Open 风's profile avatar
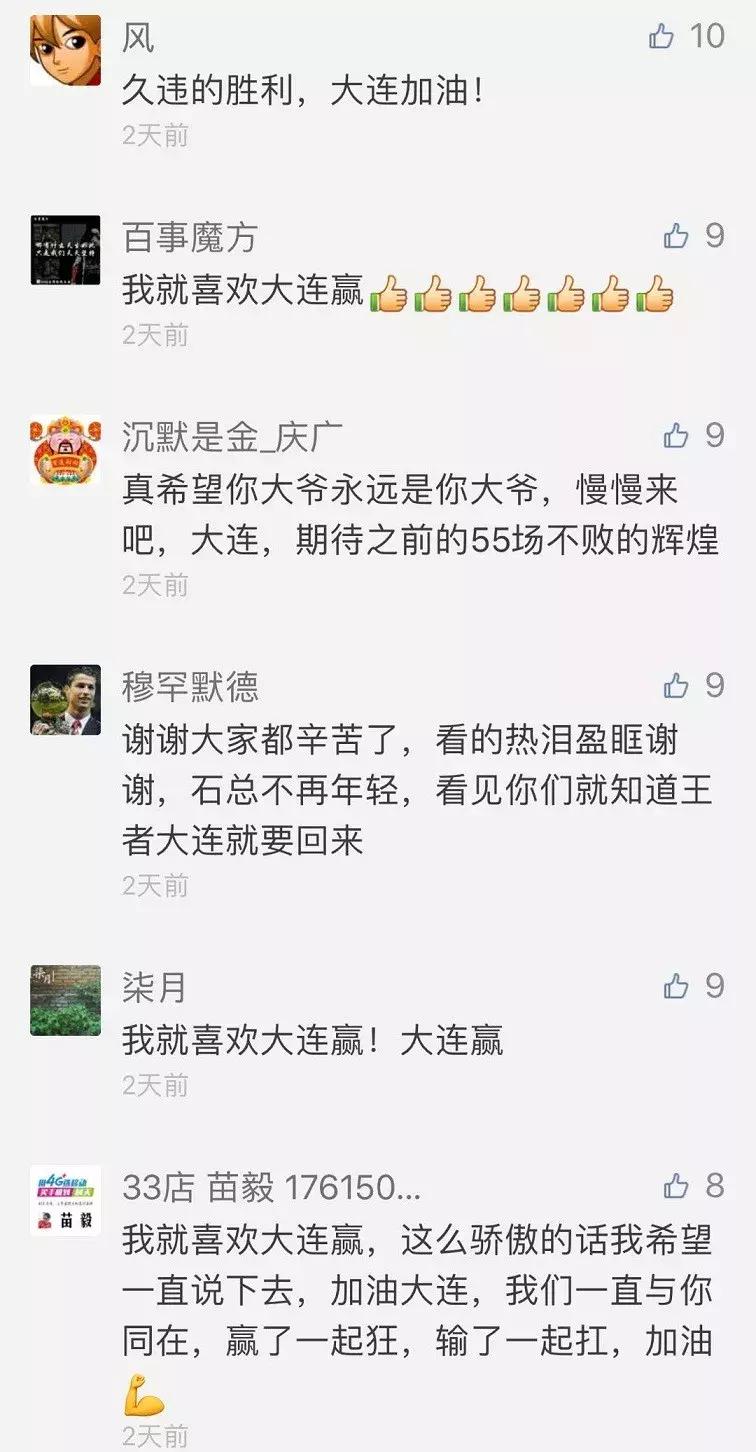 tap(64, 49)
